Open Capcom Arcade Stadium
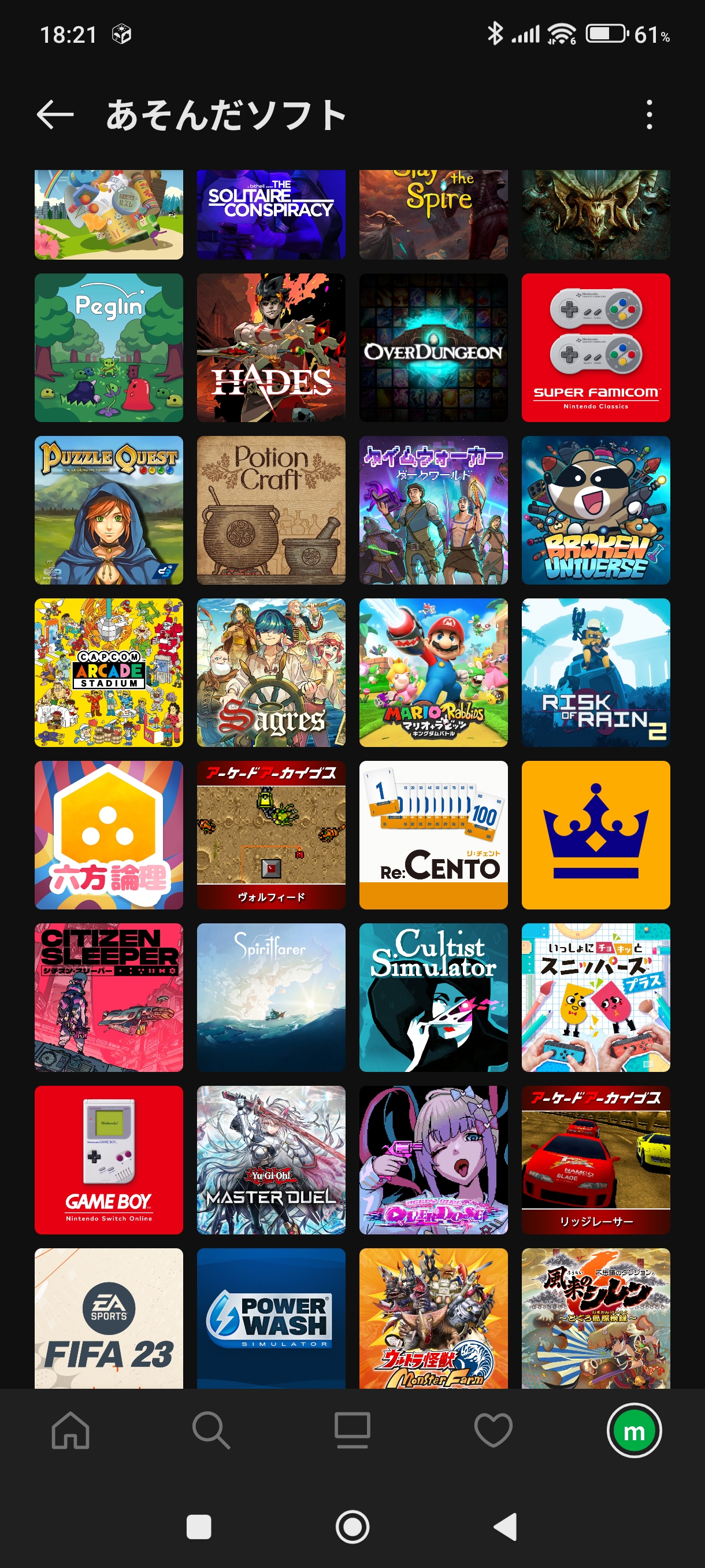This screenshot has width=705, height=1568. click(108, 672)
